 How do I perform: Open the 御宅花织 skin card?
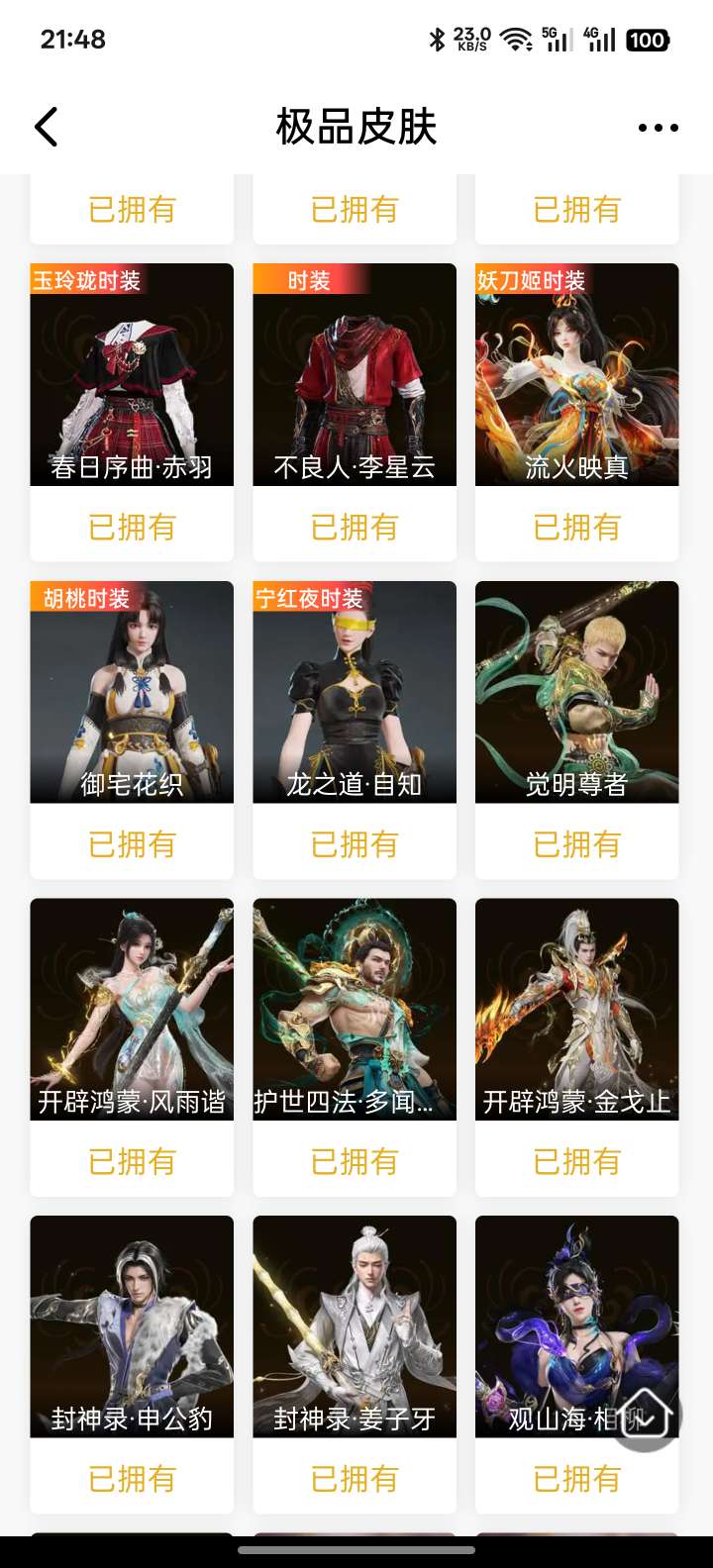pyautogui.click(x=132, y=693)
